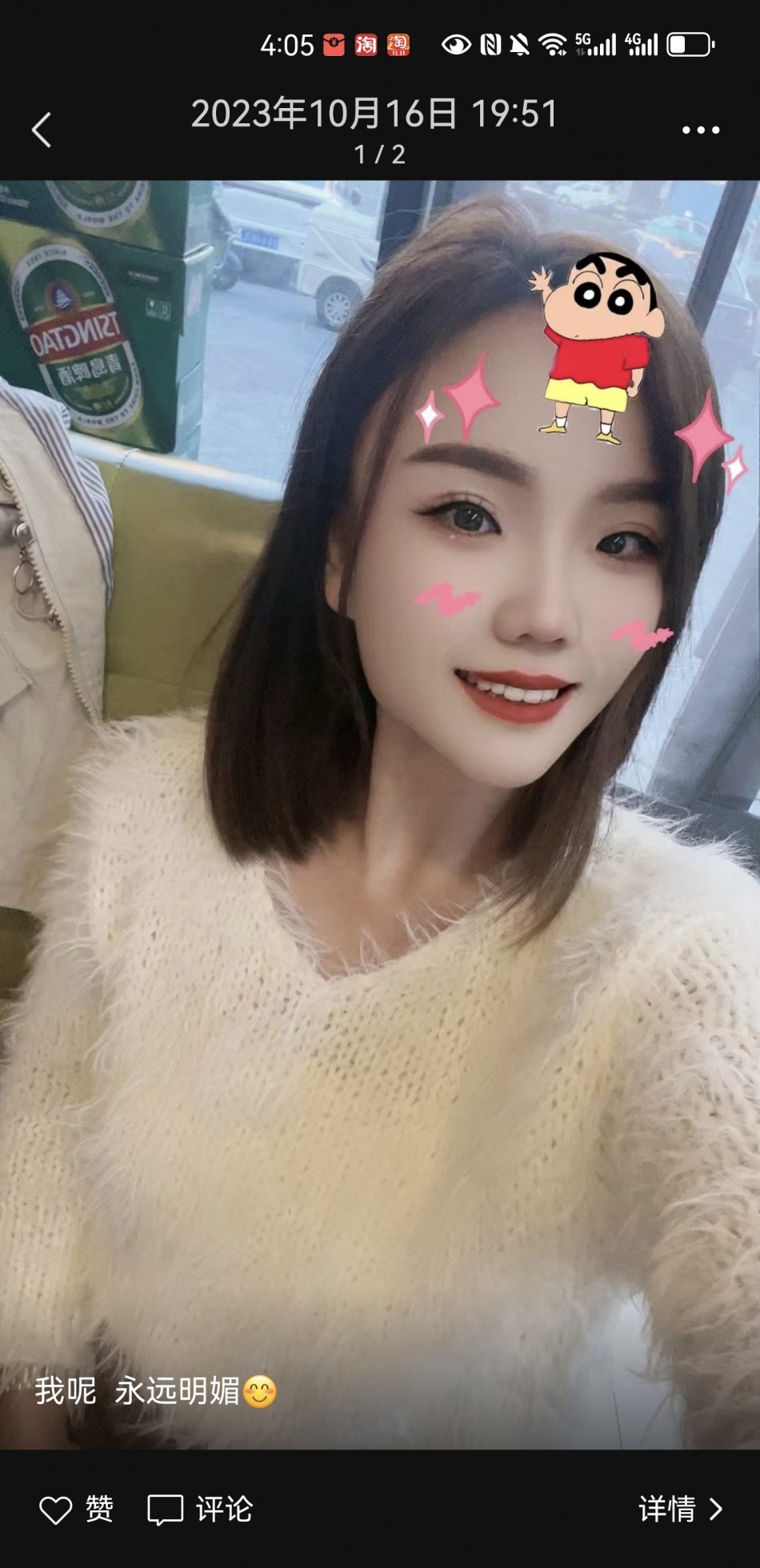Open the three-dot overflow menu
The image size is (760, 1568).
[x=701, y=130]
